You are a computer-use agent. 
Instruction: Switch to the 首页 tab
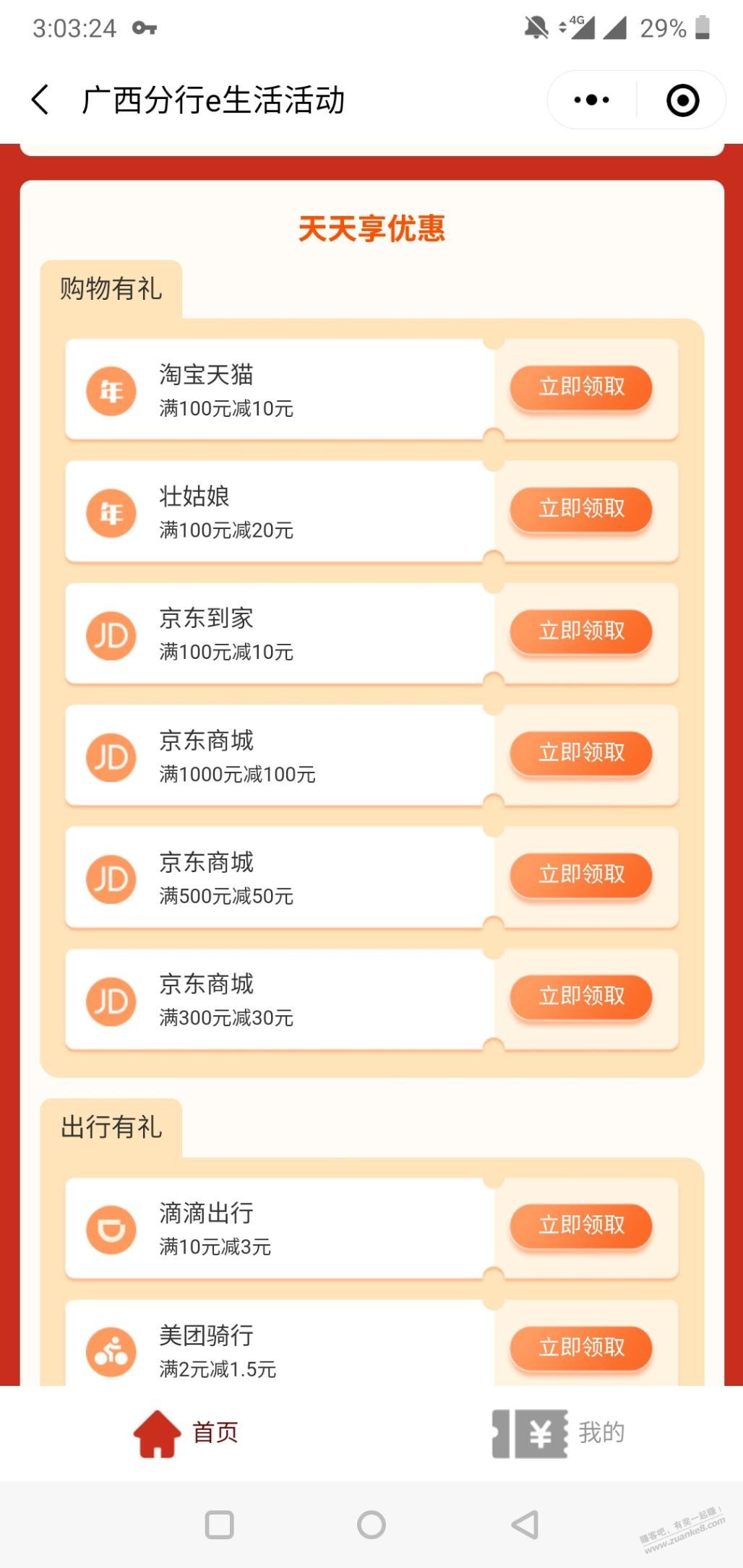coord(186,1433)
